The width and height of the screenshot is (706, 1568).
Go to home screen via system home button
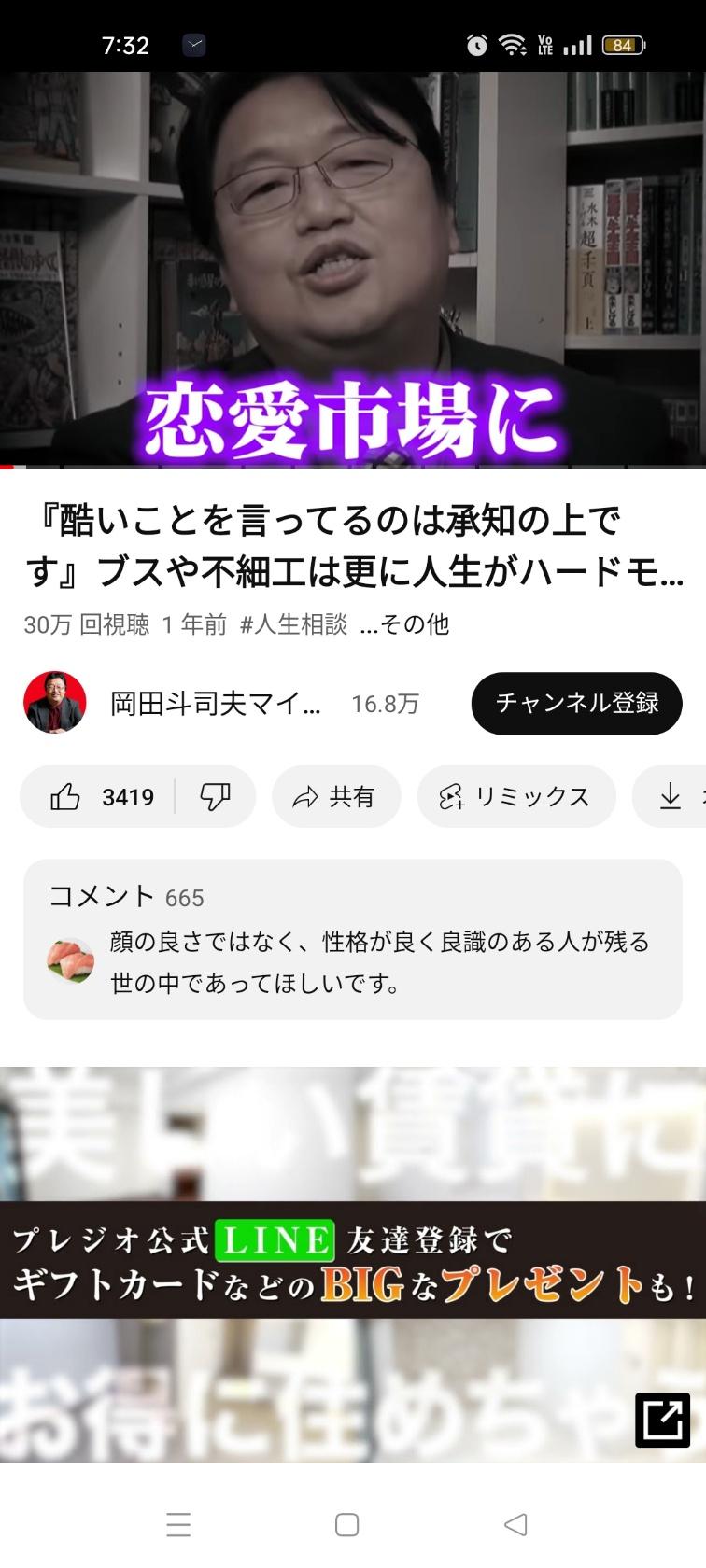click(x=347, y=1524)
